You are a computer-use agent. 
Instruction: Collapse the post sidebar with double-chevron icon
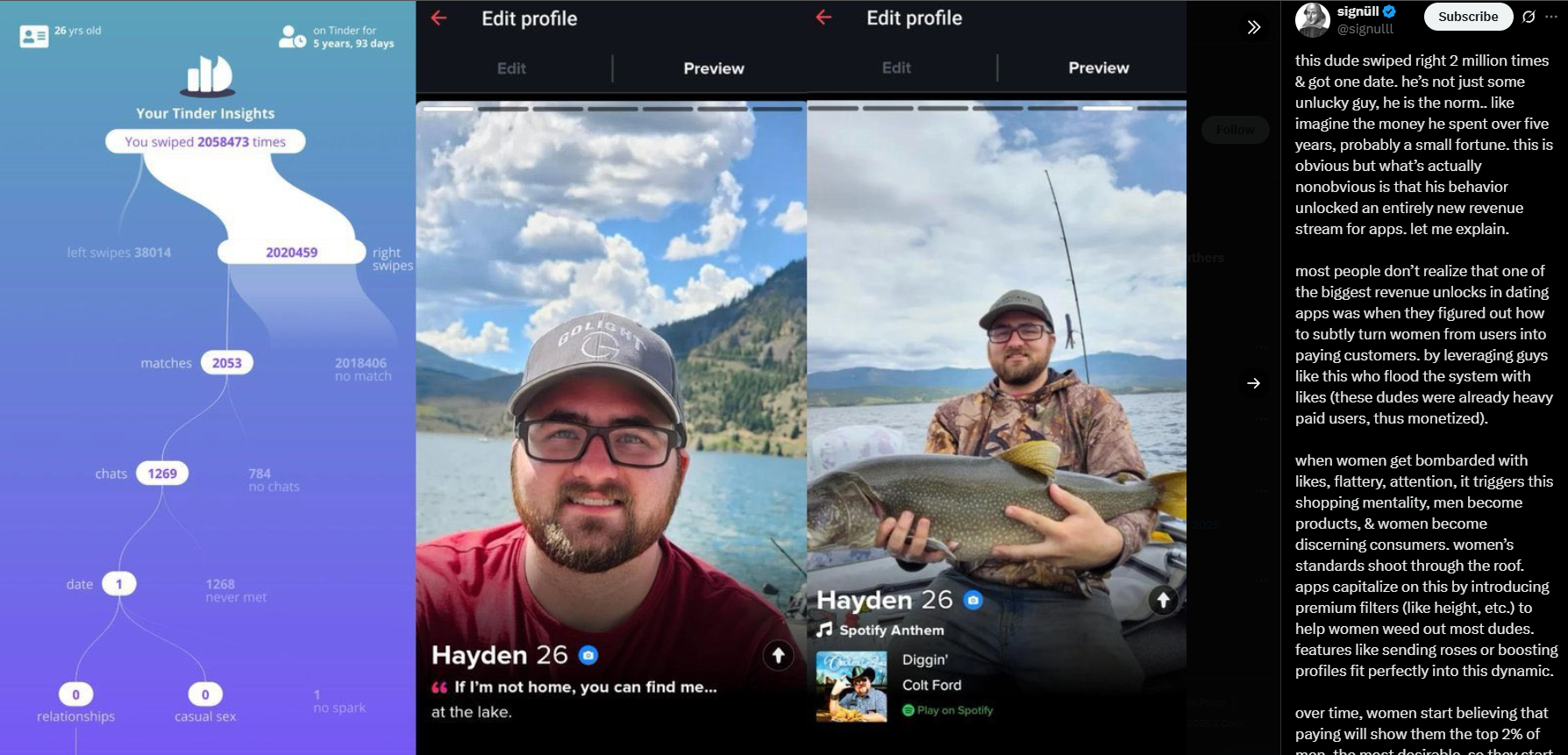click(1254, 27)
